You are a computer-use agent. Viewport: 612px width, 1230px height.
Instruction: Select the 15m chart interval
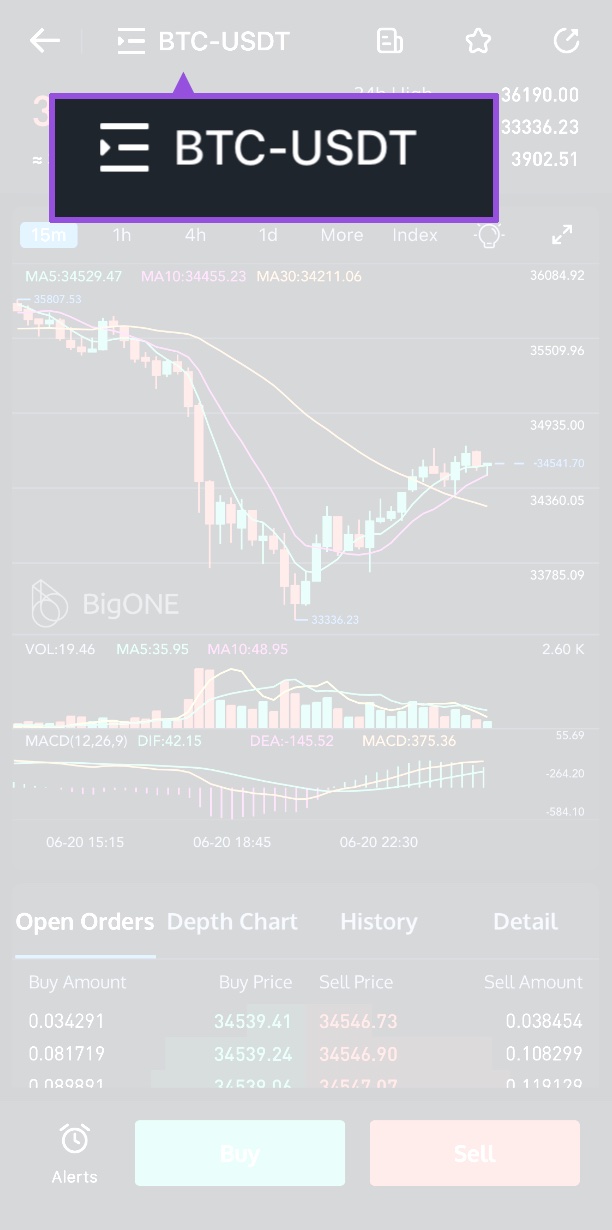point(48,235)
